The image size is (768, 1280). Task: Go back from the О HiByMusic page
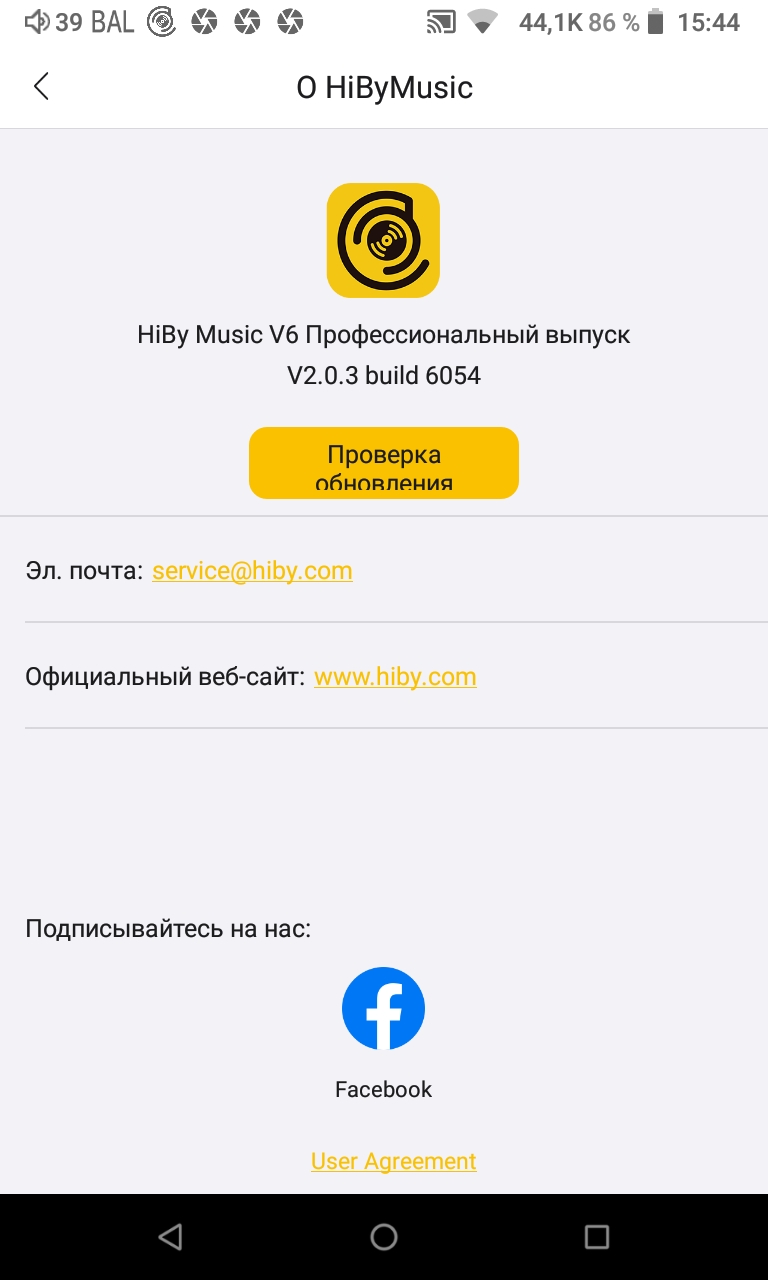41,87
